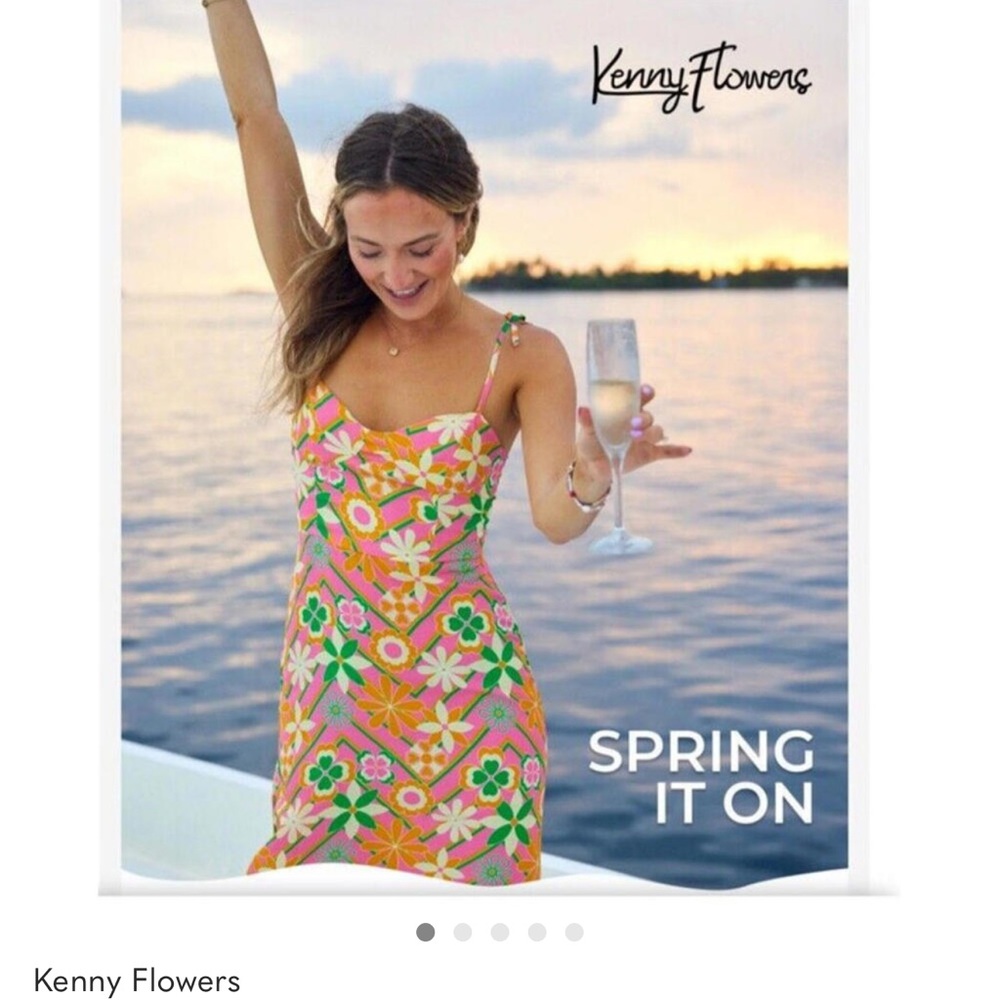Jump to the second photo indicator dot
Screen dimensions: 1000x1000
(x=462, y=932)
